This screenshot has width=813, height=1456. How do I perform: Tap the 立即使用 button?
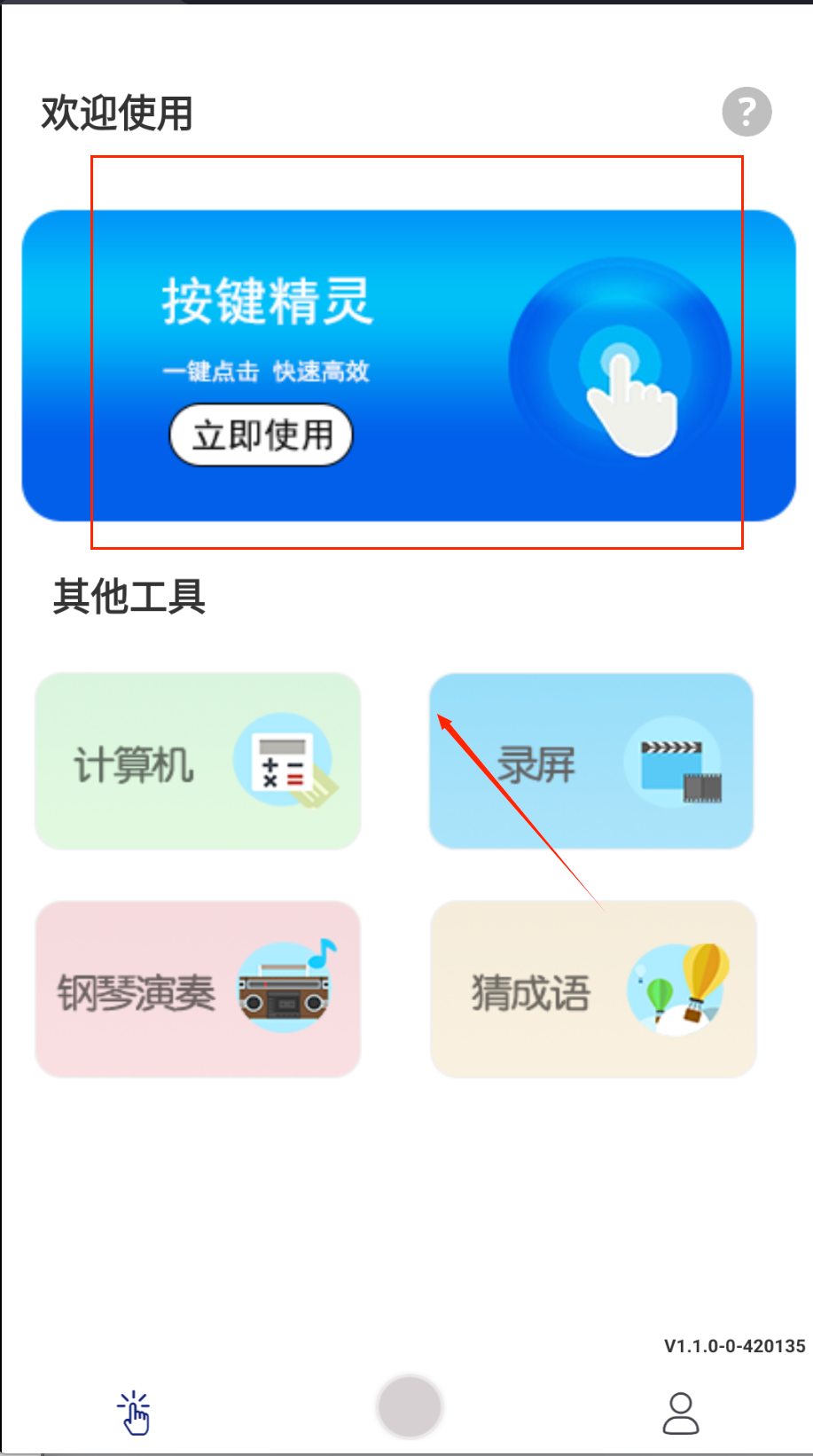pos(261,434)
